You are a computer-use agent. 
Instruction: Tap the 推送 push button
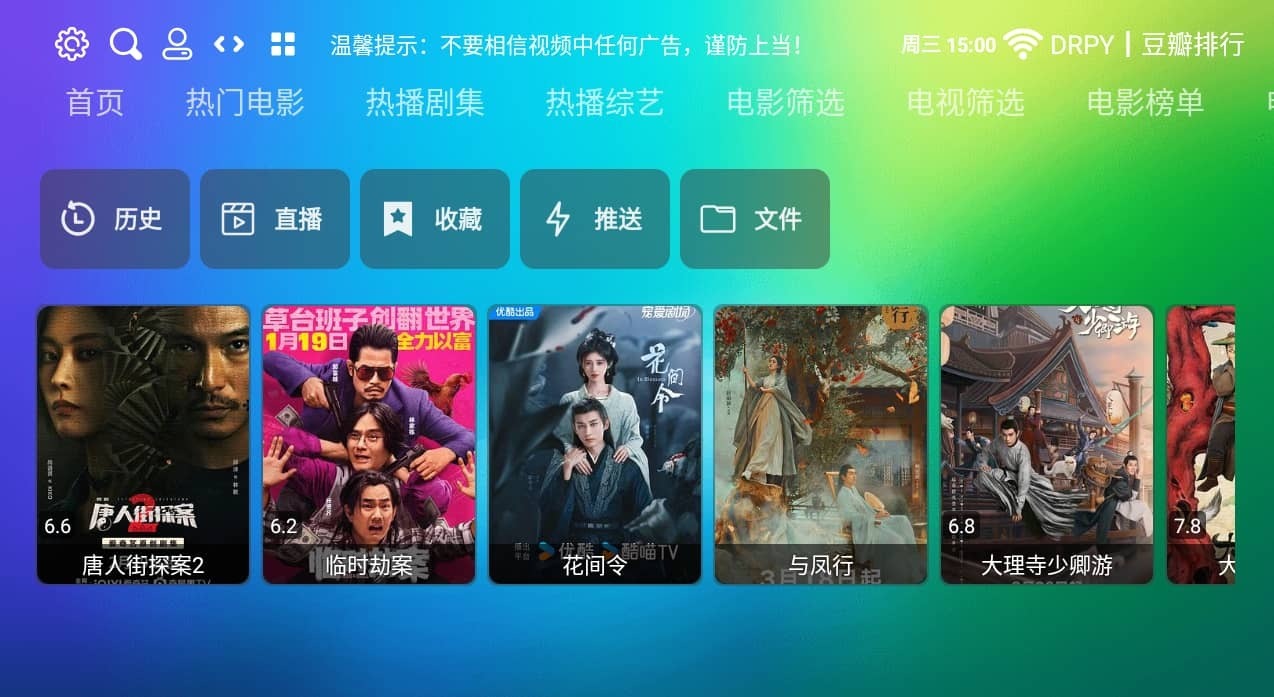tap(595, 219)
